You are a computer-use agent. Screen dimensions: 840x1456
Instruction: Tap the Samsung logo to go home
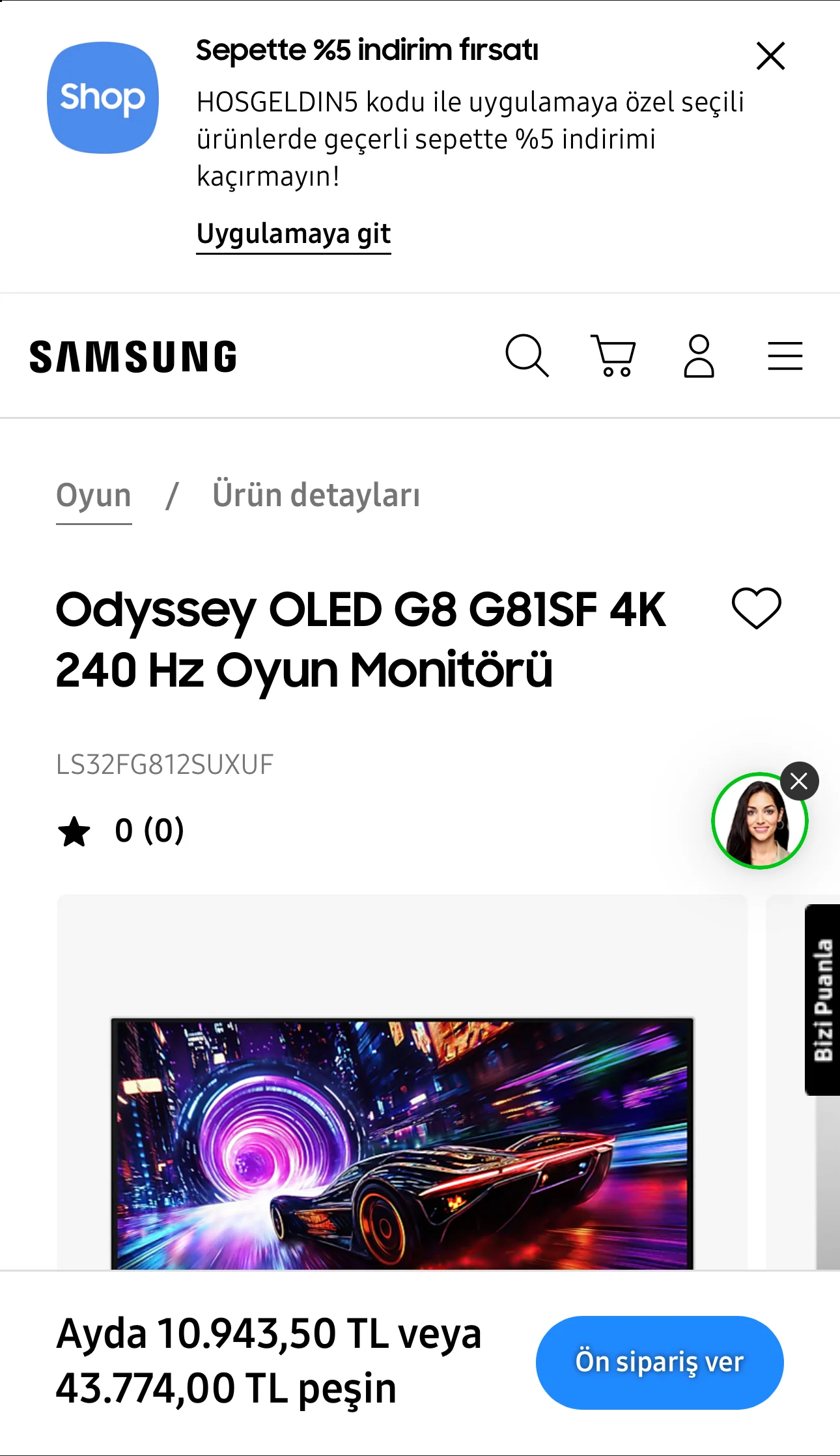133,357
